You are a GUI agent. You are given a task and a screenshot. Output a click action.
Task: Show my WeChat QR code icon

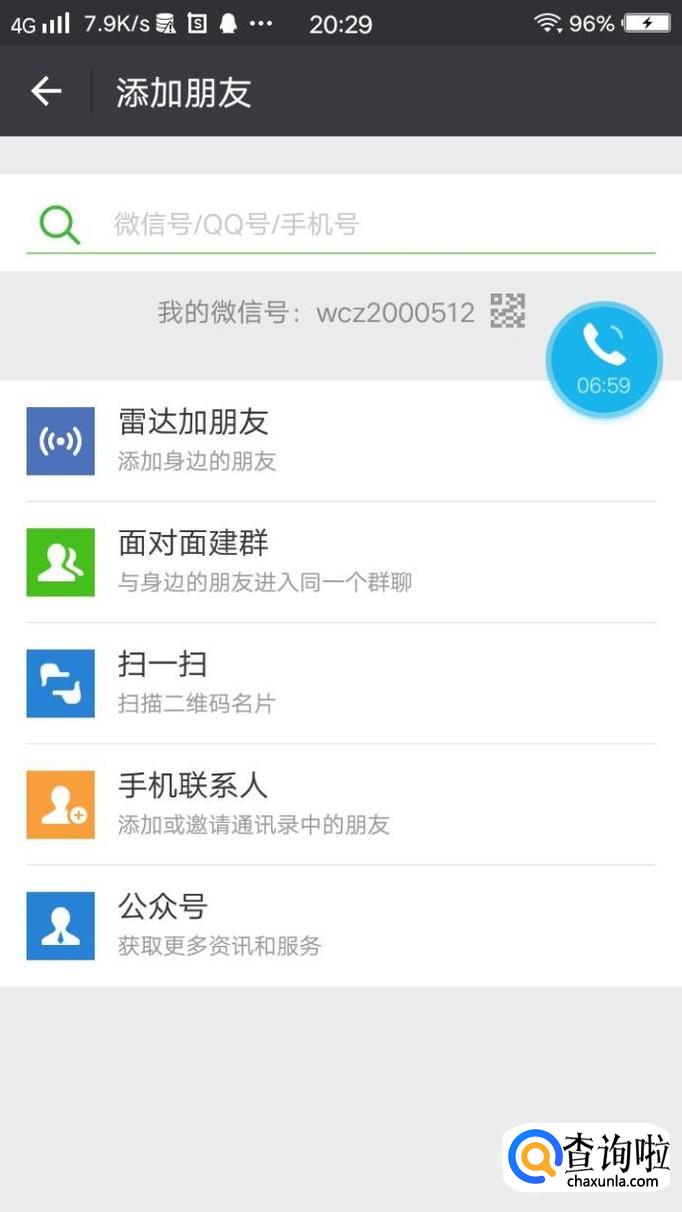click(x=508, y=311)
